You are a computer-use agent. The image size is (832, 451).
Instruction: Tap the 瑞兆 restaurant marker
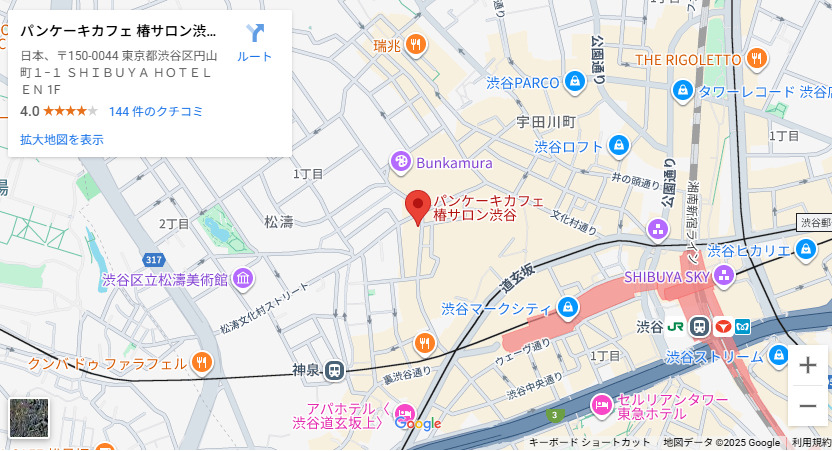(415, 45)
